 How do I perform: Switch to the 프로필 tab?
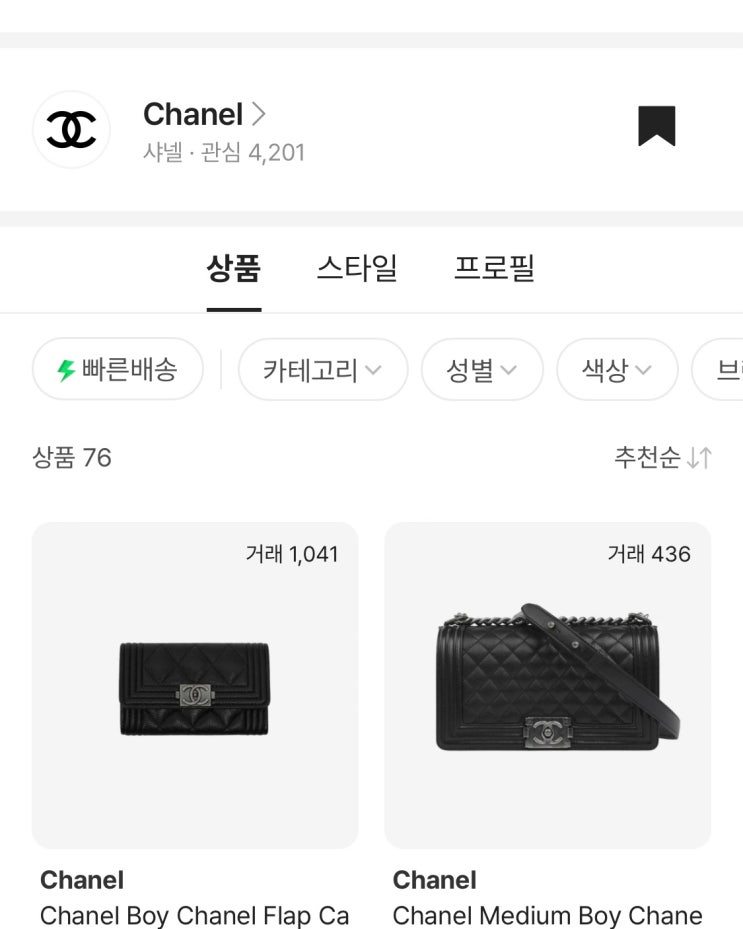click(494, 268)
